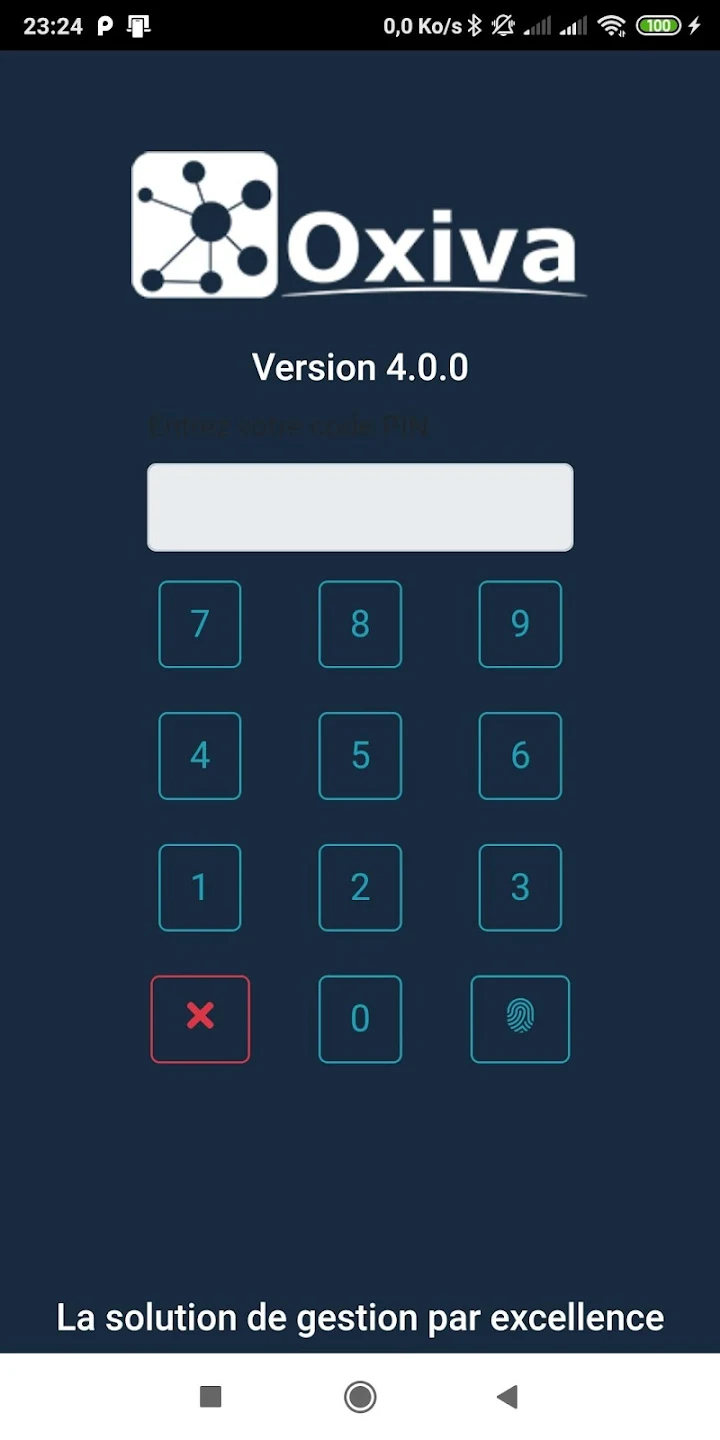Enter digit 1 on the keypad
The height and width of the screenshot is (1440, 720).
click(200, 888)
